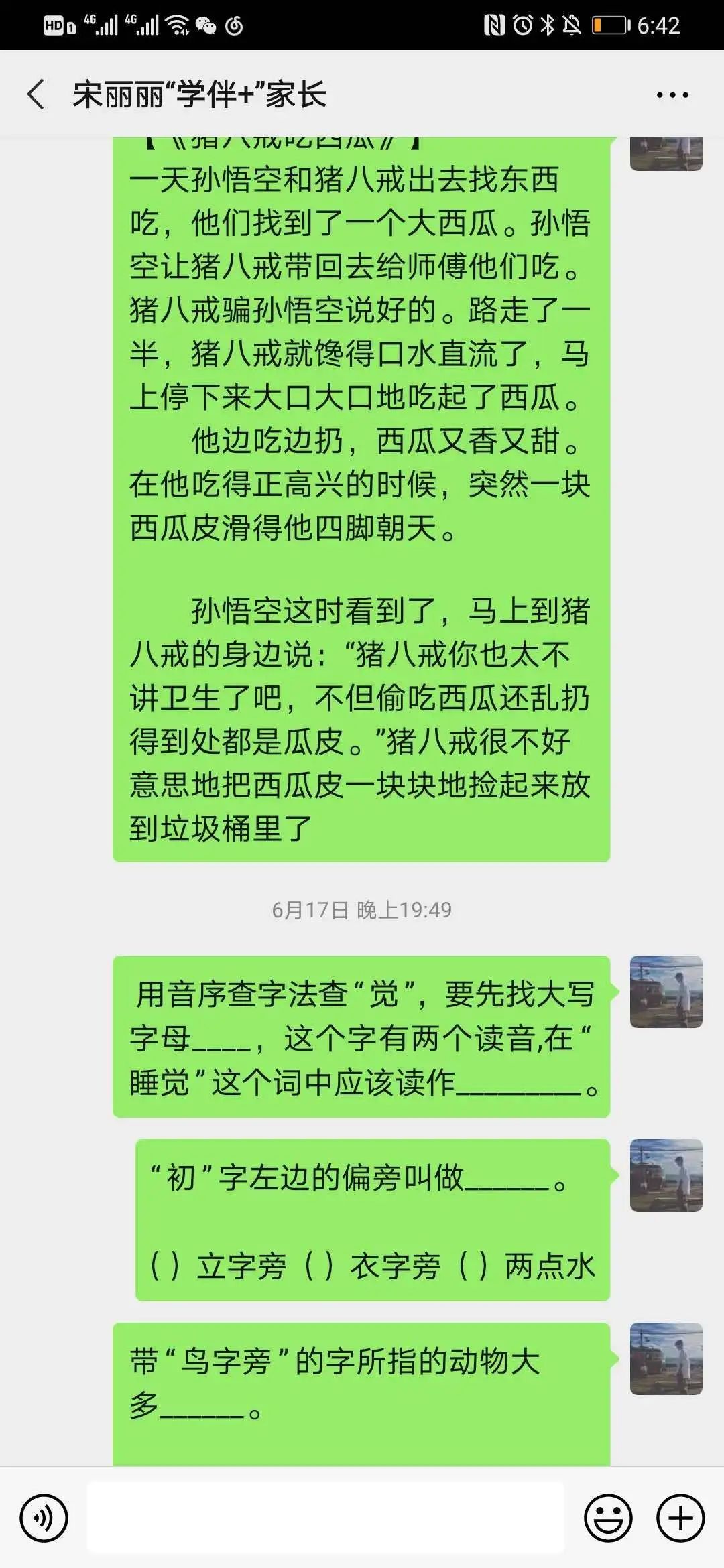Open the emoji sticker panel
Viewport: 724px width, 1568px height.
tap(608, 1518)
